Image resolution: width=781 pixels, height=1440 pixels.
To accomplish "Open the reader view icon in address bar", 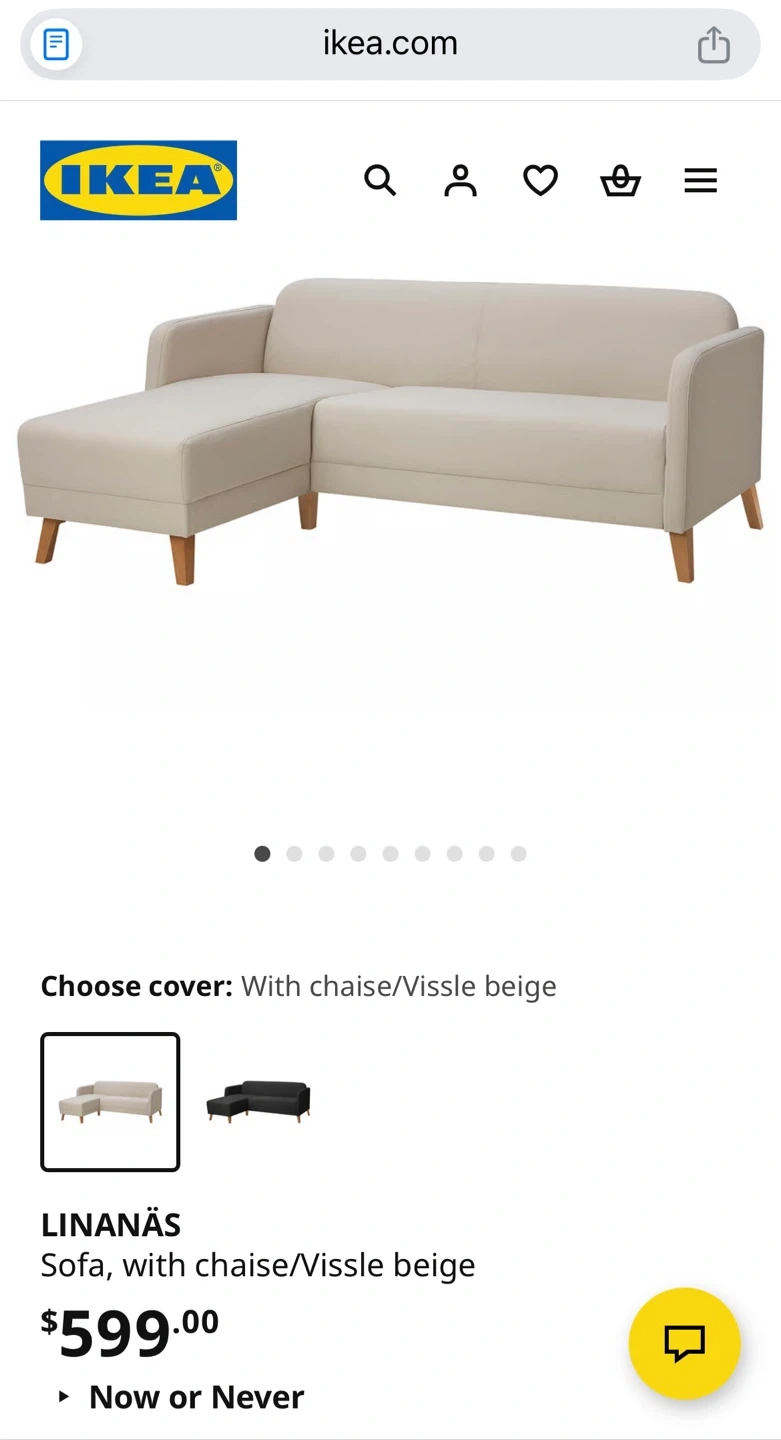I will [56, 45].
